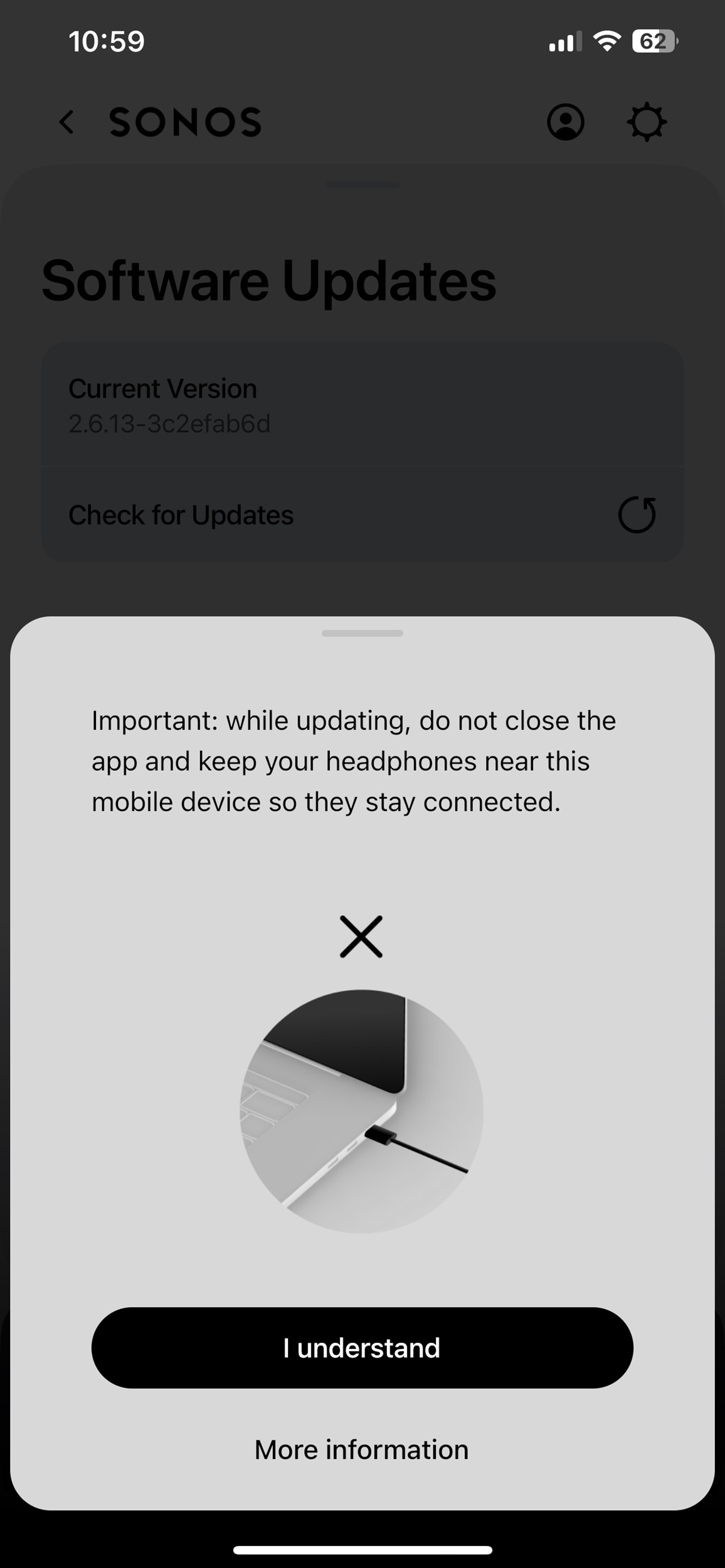Confirm with the I understand button
The height and width of the screenshot is (1568, 725).
(x=362, y=1348)
